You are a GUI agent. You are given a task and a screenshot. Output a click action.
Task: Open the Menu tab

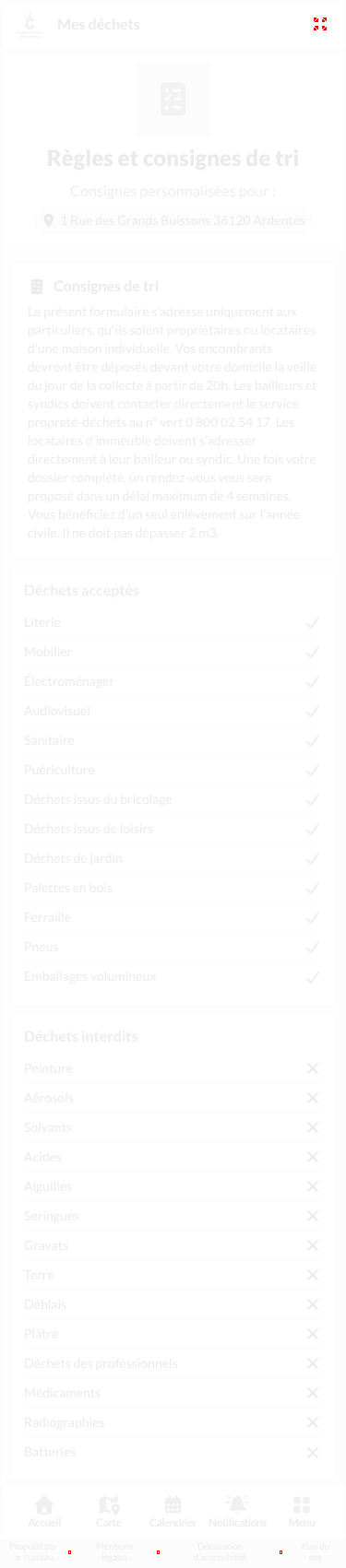[302, 1512]
